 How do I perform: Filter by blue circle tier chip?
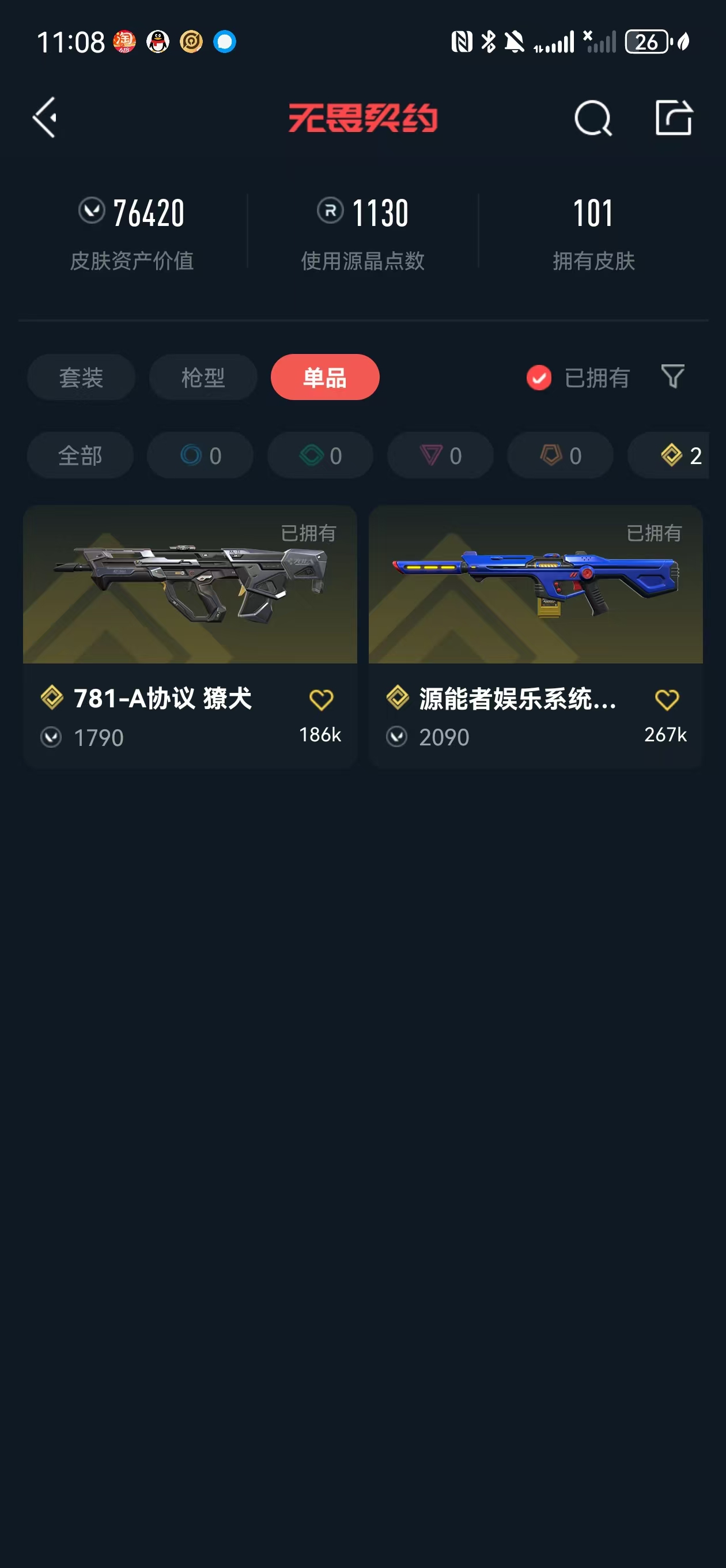pyautogui.click(x=200, y=455)
